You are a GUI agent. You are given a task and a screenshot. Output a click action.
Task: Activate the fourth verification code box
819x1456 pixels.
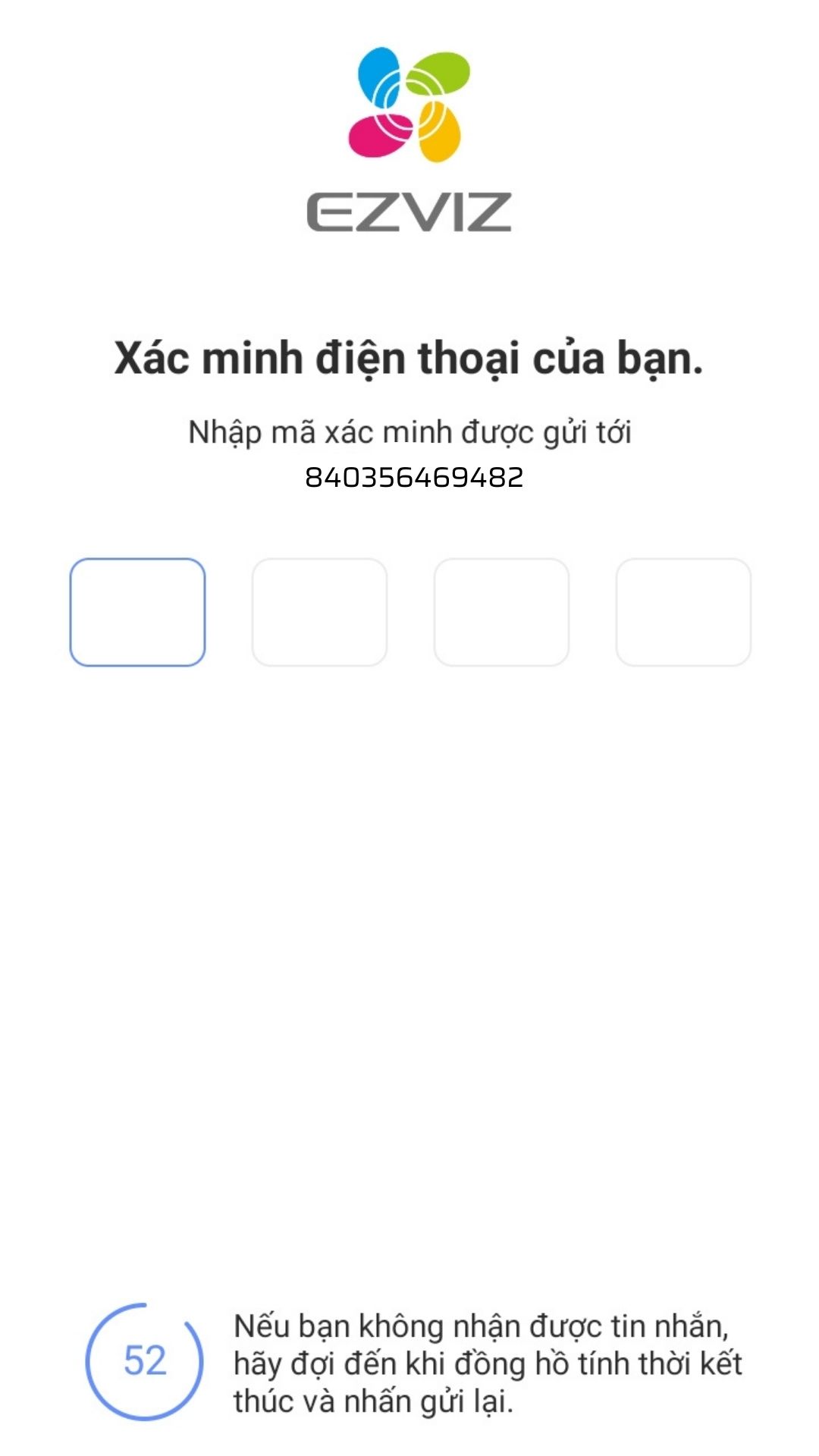click(x=683, y=612)
